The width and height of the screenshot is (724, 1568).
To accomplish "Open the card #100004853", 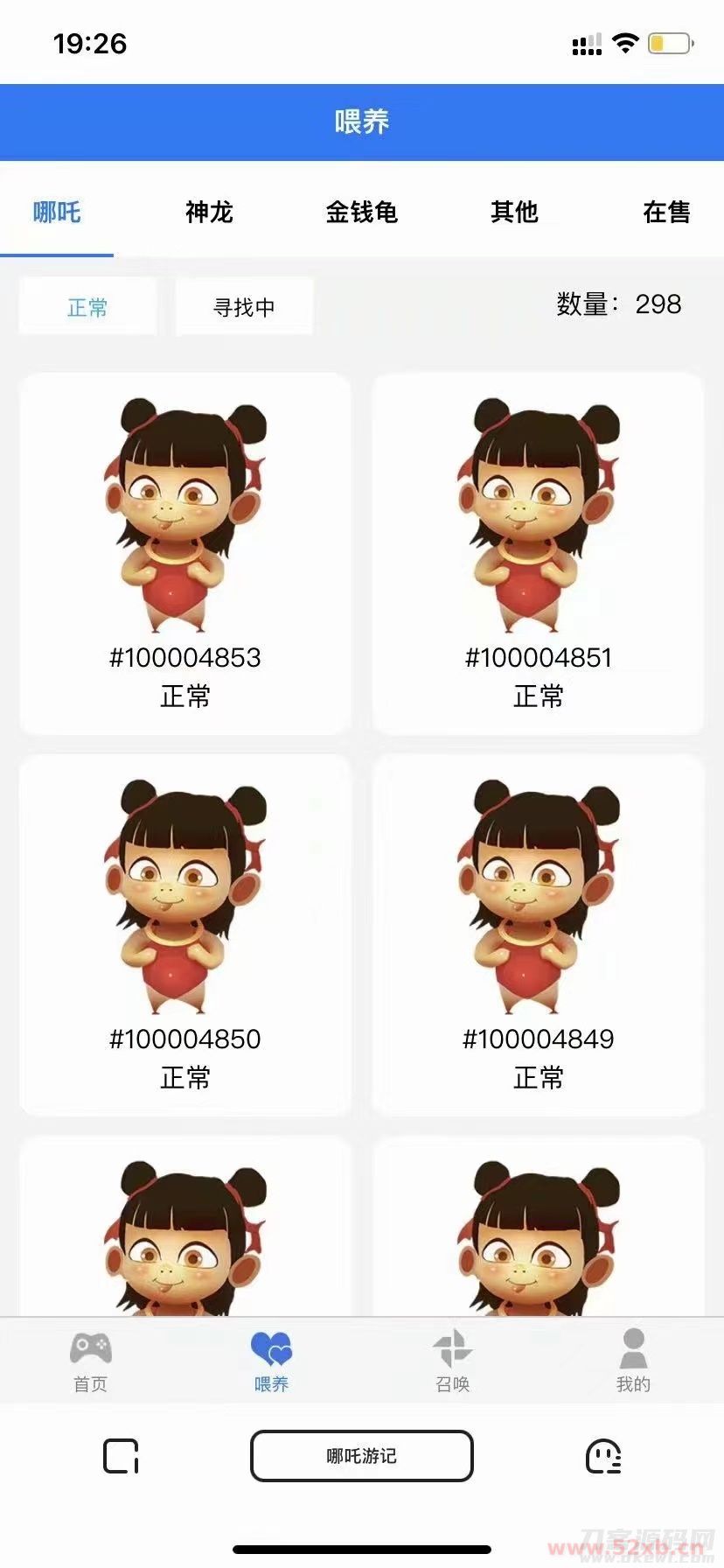I will pos(185,553).
